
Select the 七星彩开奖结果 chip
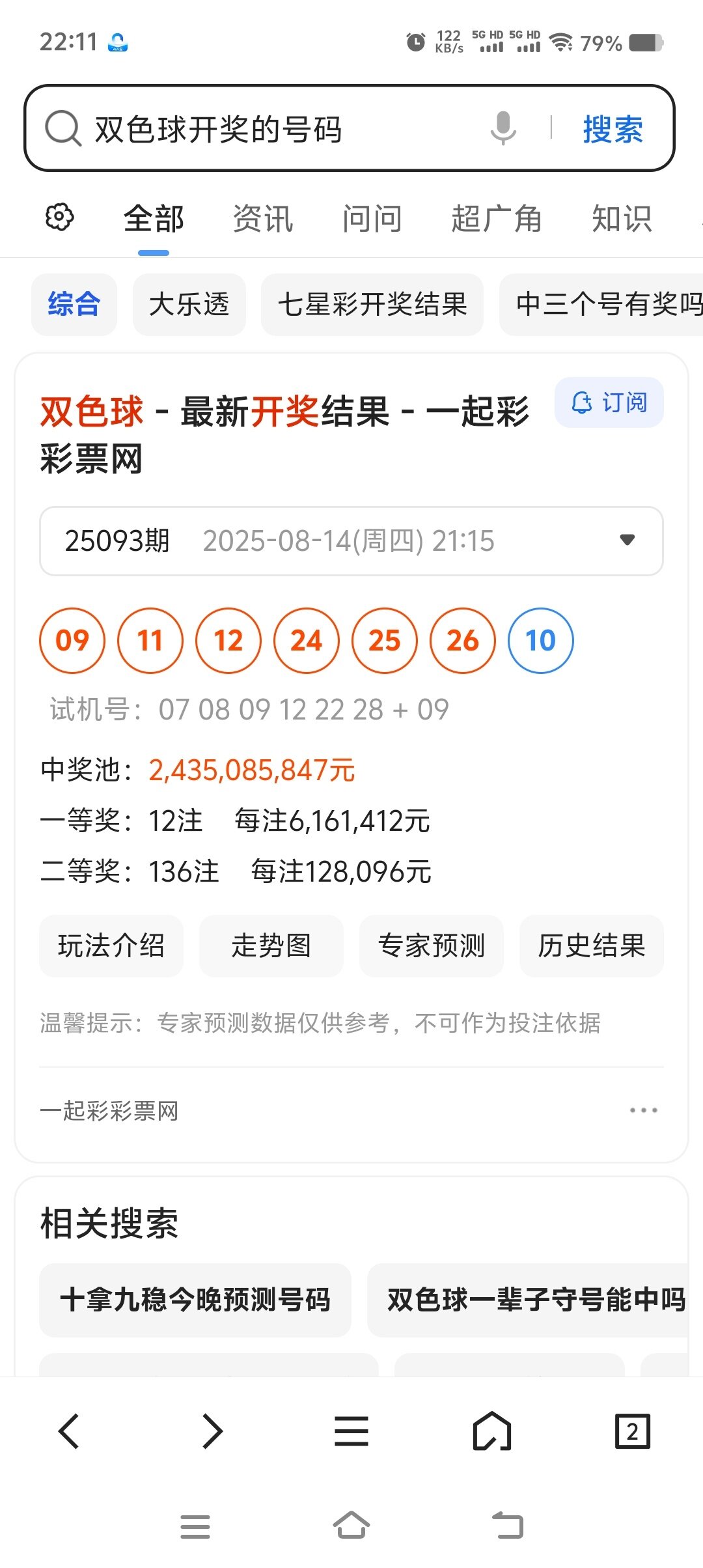pos(372,304)
